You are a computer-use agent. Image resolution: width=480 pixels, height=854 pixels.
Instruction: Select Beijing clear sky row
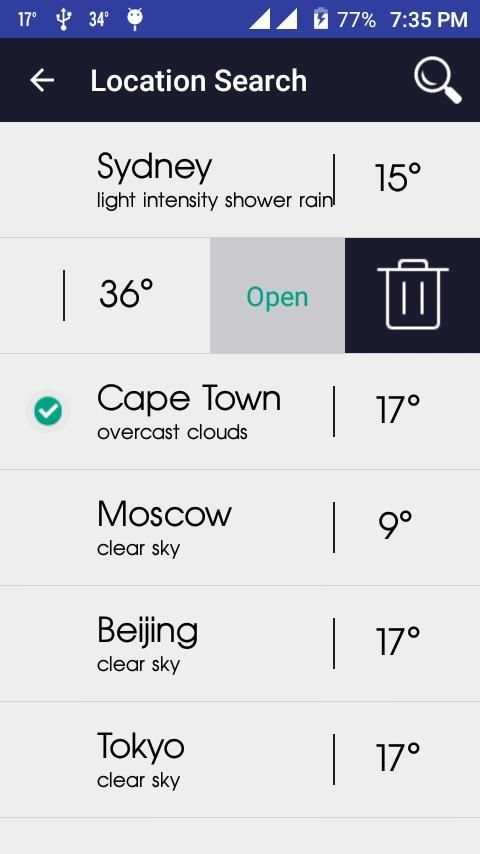(240, 644)
